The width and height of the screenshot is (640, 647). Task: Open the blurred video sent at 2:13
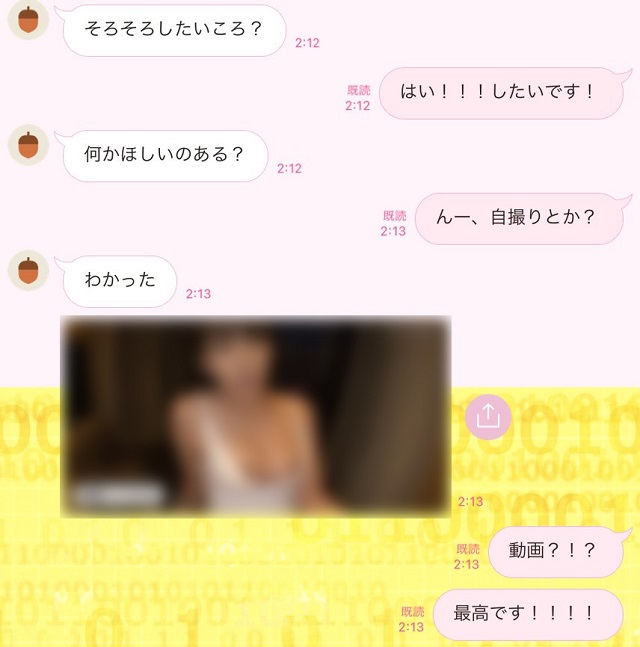[255, 416]
